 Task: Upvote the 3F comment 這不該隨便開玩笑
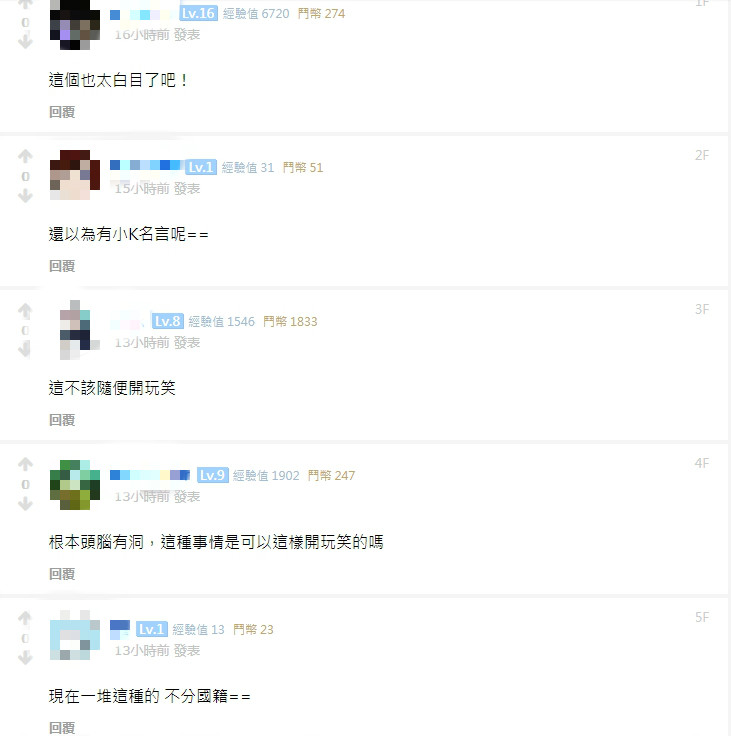(x=26, y=311)
